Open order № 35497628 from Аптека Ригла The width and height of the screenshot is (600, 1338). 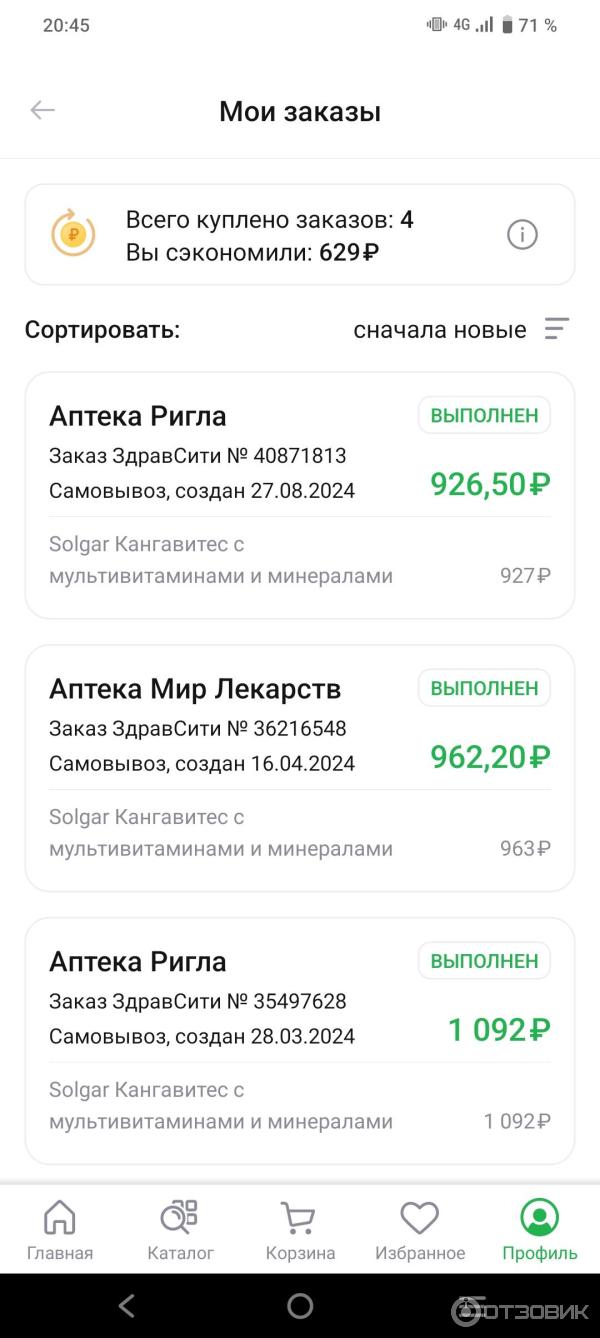(299, 1040)
